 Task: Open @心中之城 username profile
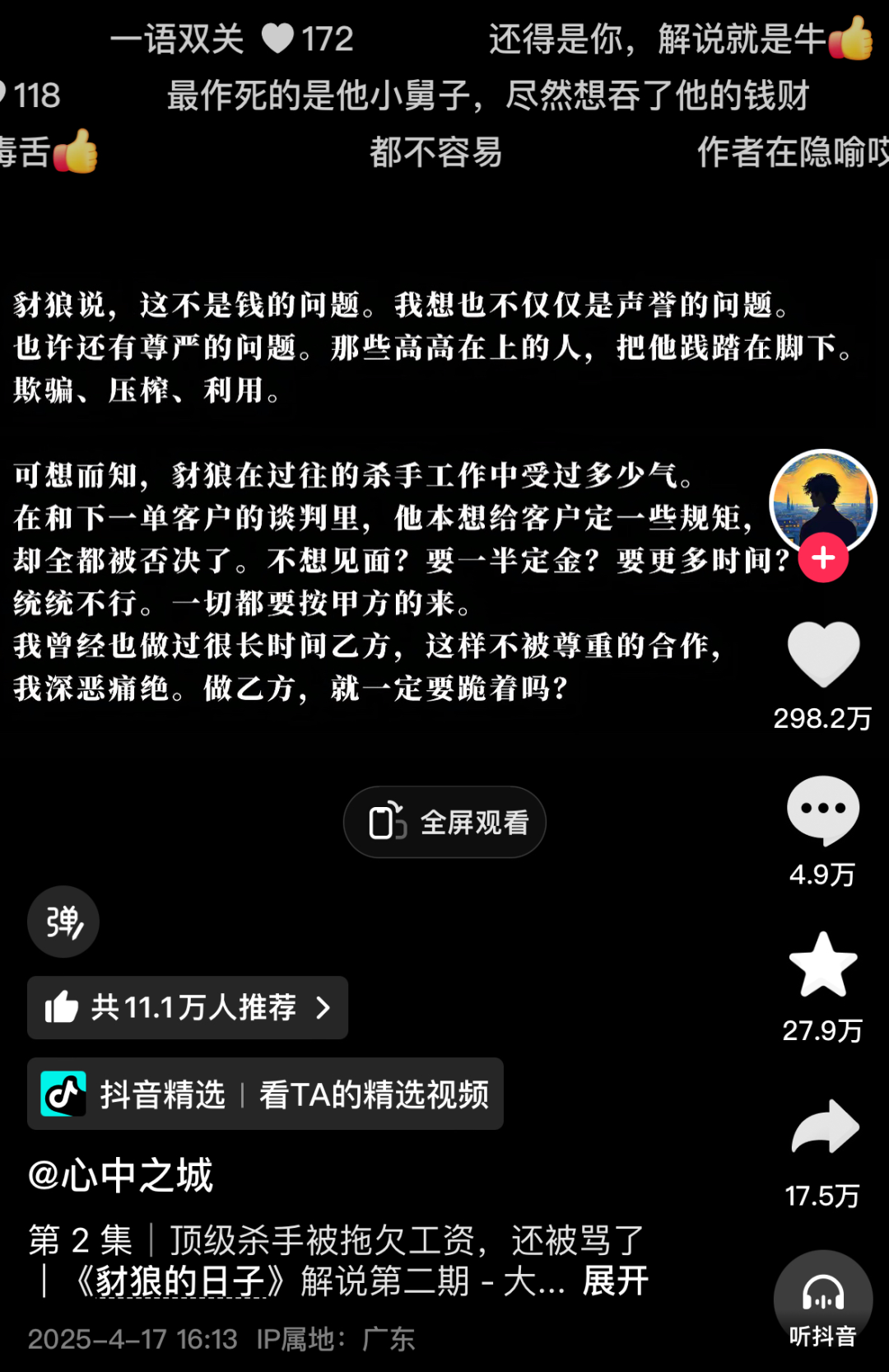coord(120,1175)
